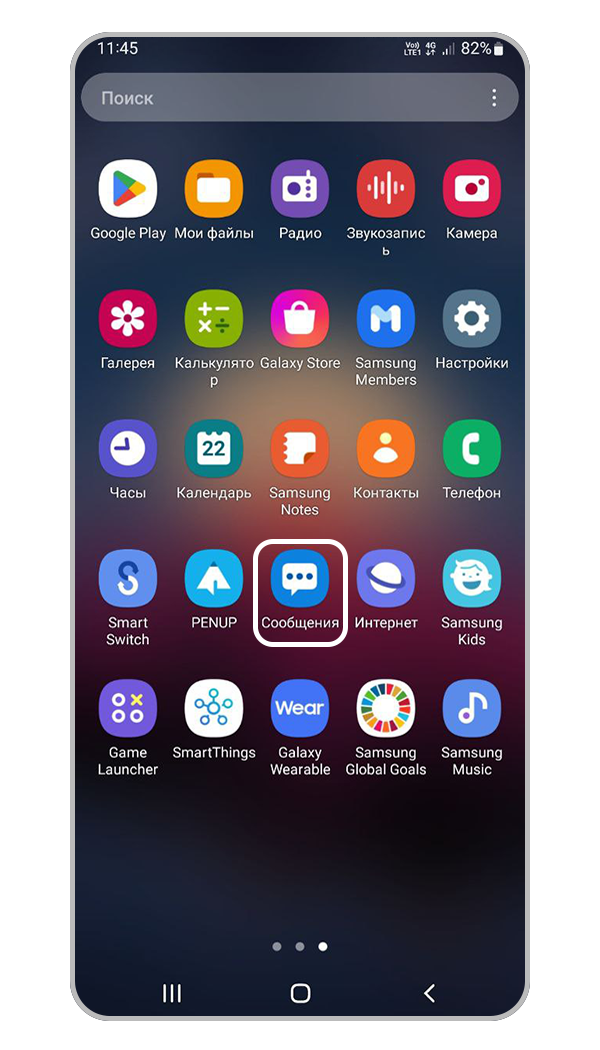Launch the Радио app
Viewport: 600px width, 1050px height.
pyautogui.click(x=300, y=189)
